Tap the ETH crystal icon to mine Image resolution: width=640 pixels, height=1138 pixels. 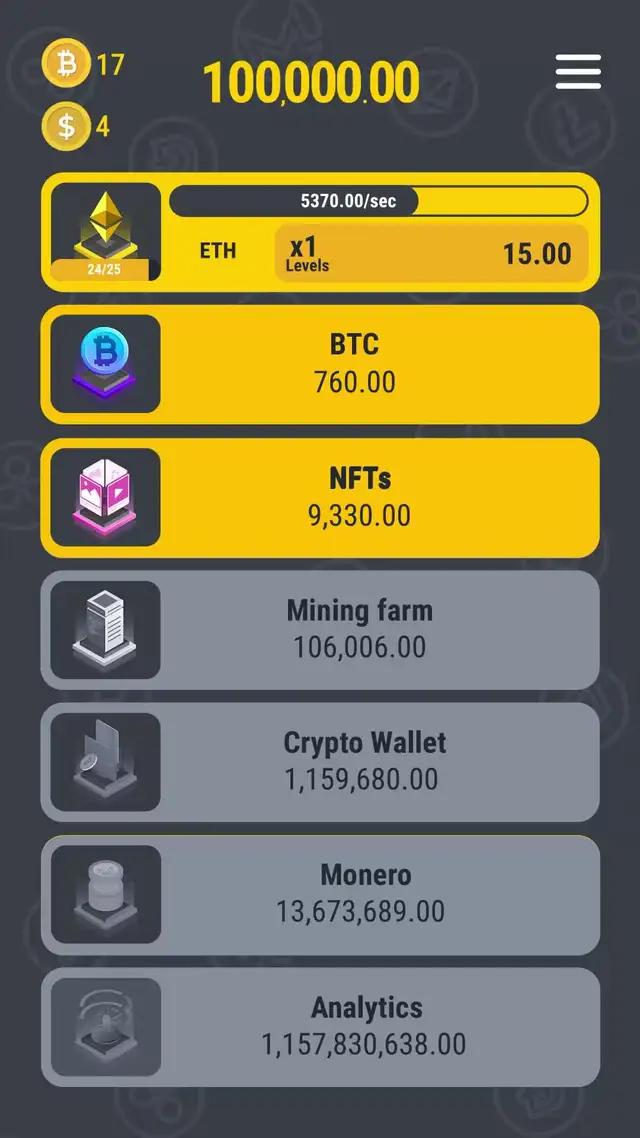point(105,231)
